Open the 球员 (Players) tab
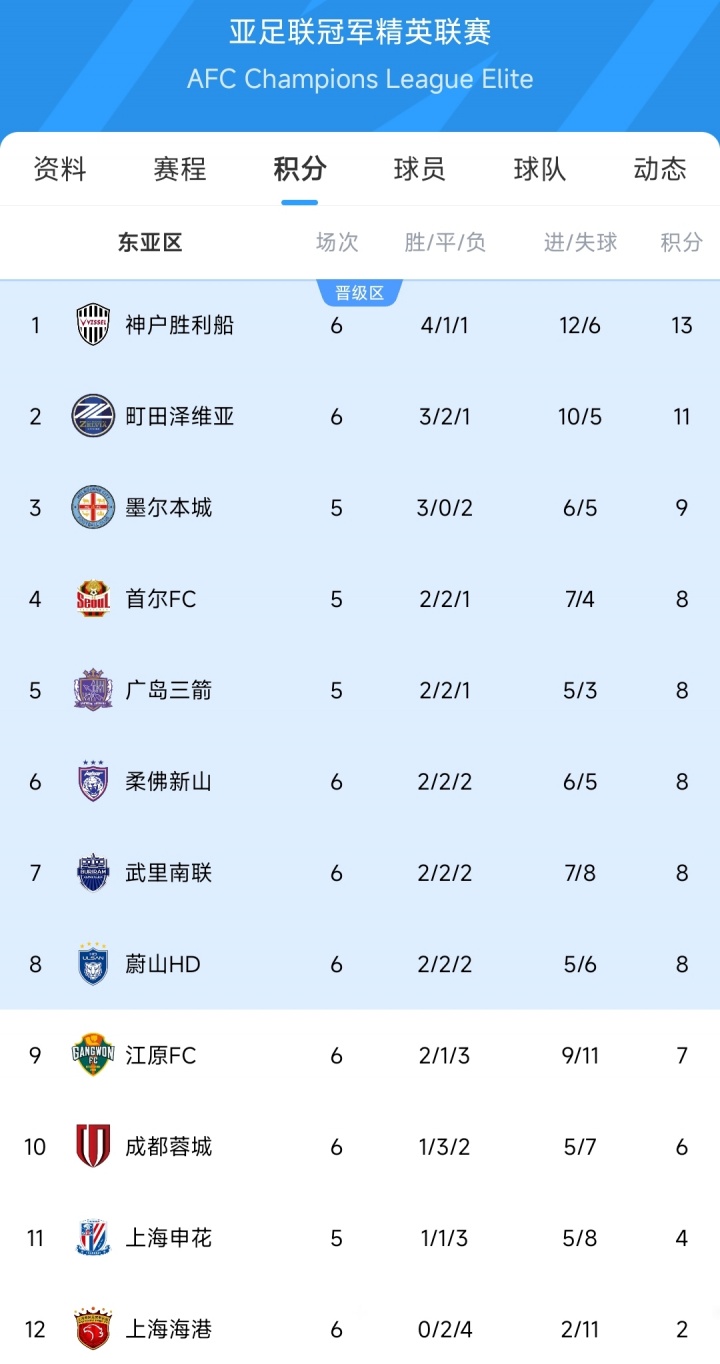Viewport: 720px width, 1364px height. click(419, 170)
